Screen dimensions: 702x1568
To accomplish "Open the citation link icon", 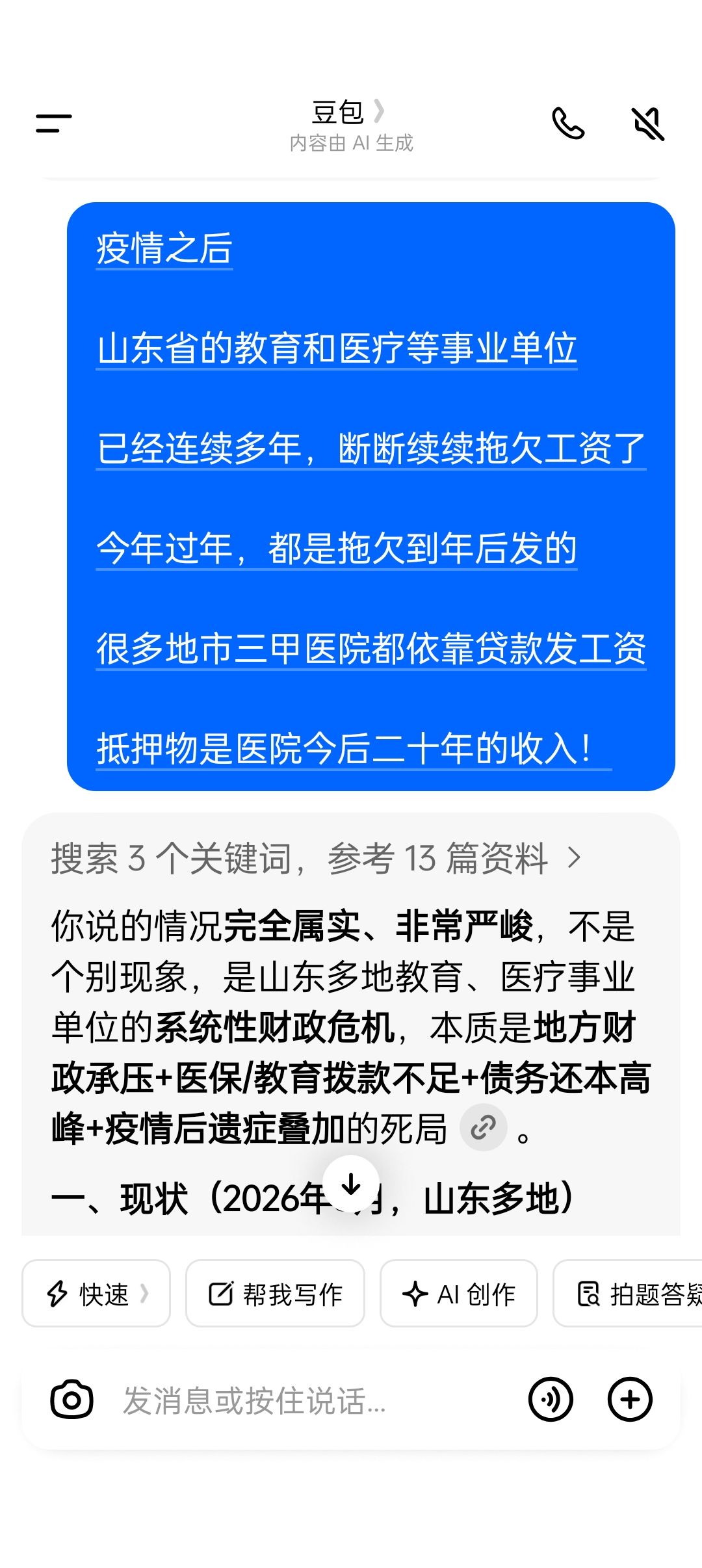I will [x=483, y=1128].
